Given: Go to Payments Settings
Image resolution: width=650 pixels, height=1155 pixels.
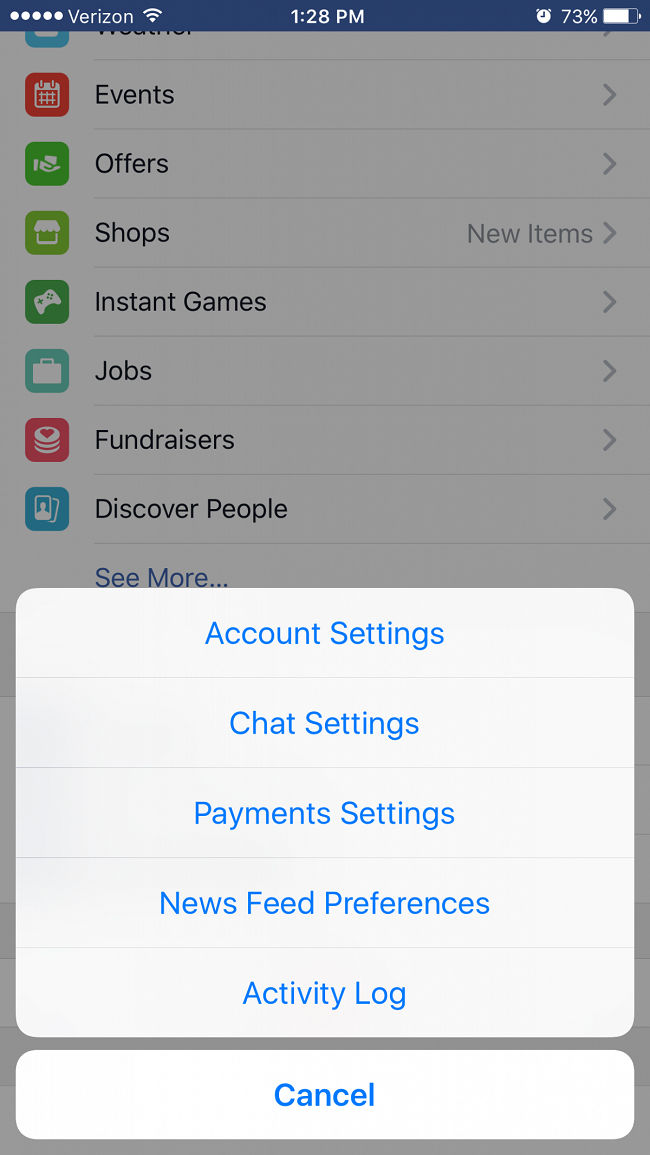Looking at the screenshot, I should click(324, 813).
